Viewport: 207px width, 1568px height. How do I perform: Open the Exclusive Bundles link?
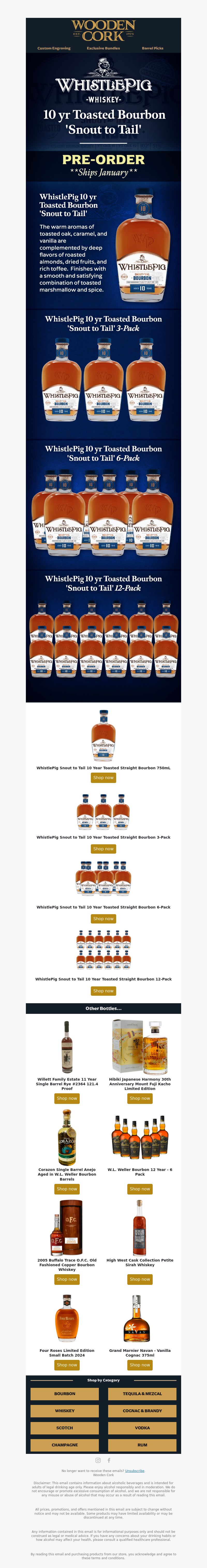pyautogui.click(x=103, y=48)
